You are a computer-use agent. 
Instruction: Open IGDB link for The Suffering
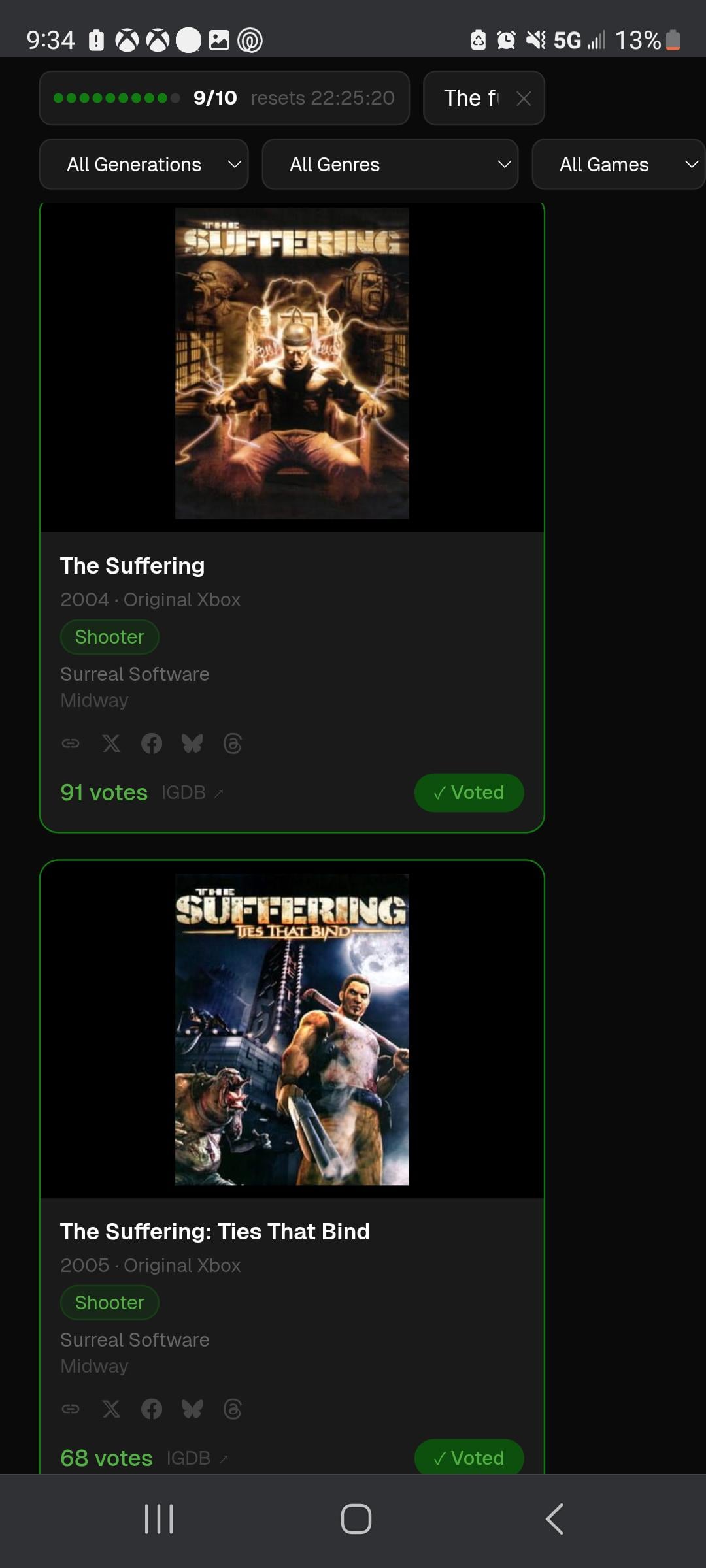pos(192,792)
